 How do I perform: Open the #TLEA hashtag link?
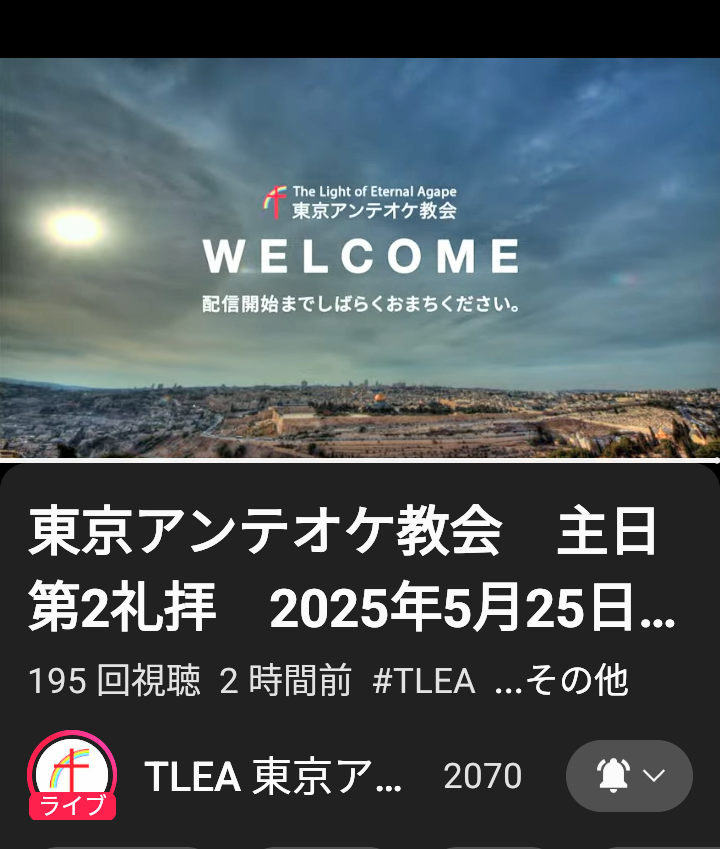coord(423,681)
